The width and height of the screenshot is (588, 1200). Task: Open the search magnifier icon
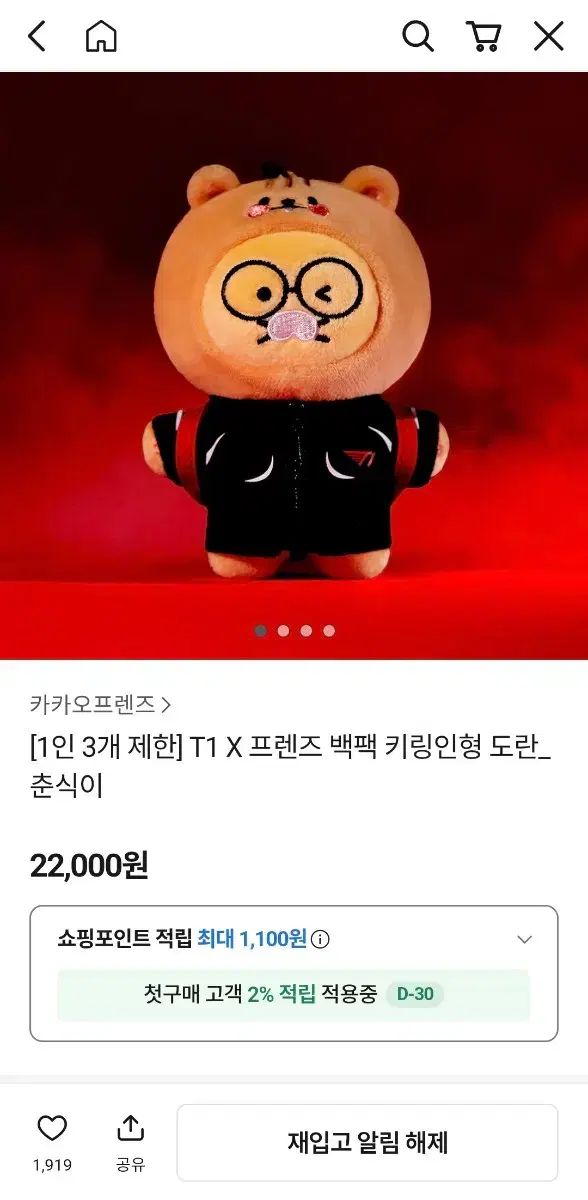418,37
